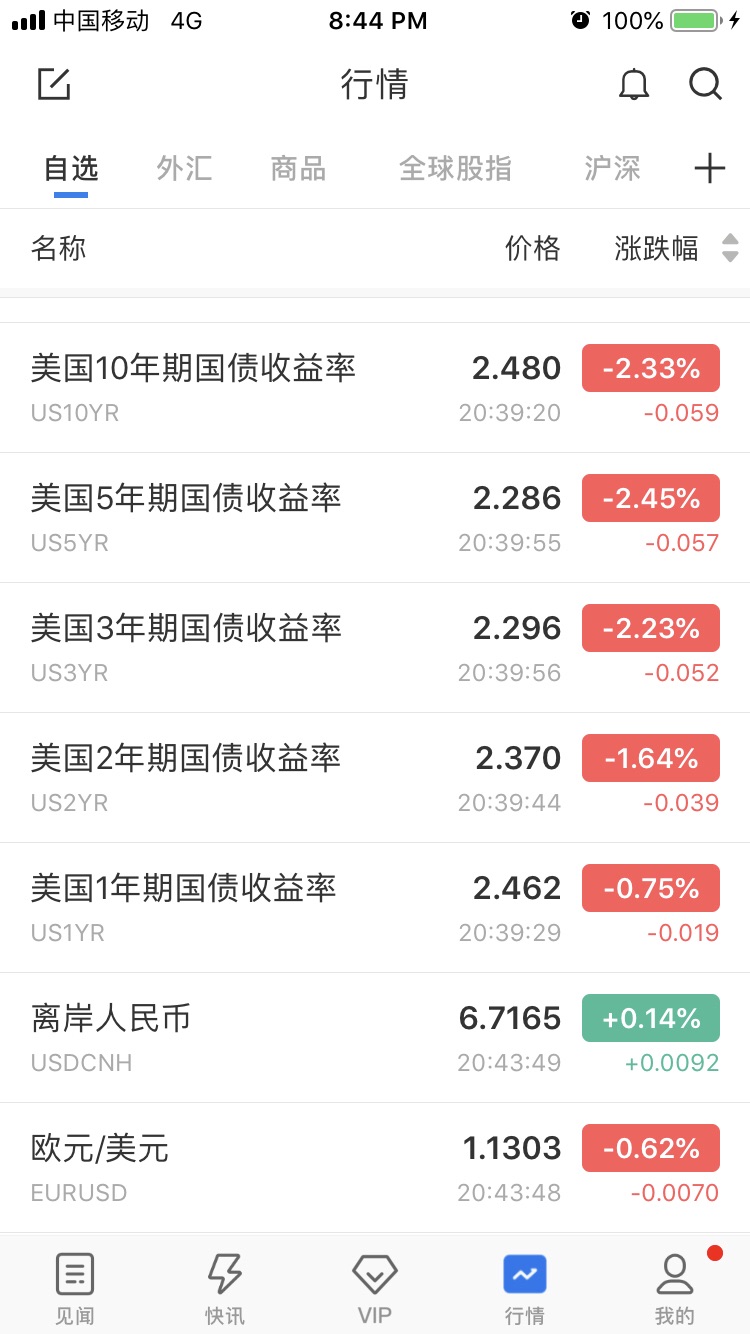
Task: Open 离岸人民币 USDCNH quote
Action: pos(375,1038)
